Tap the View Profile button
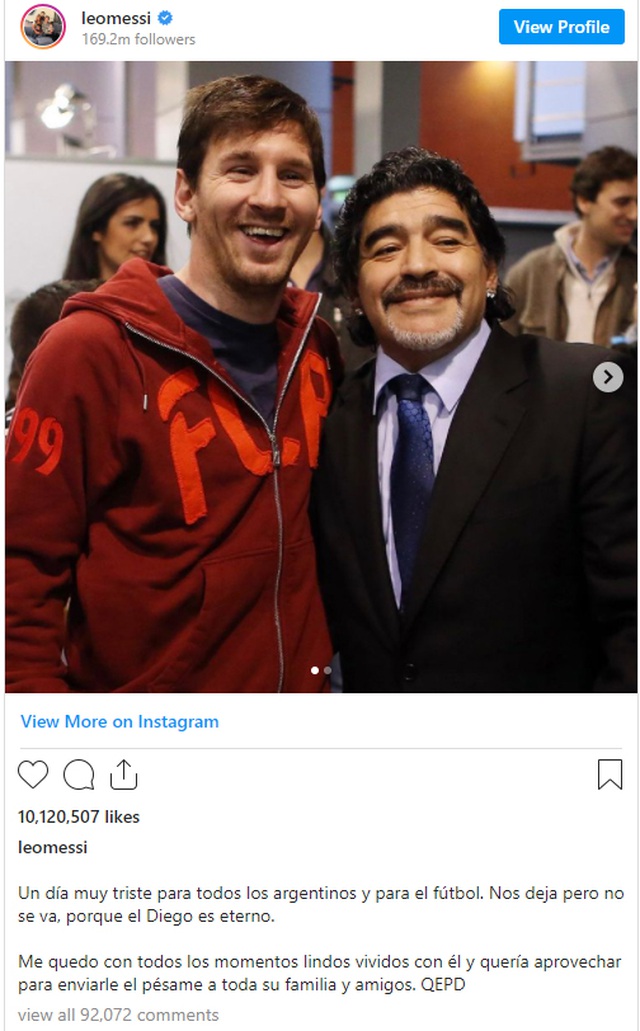The image size is (640, 1031). (x=561, y=27)
